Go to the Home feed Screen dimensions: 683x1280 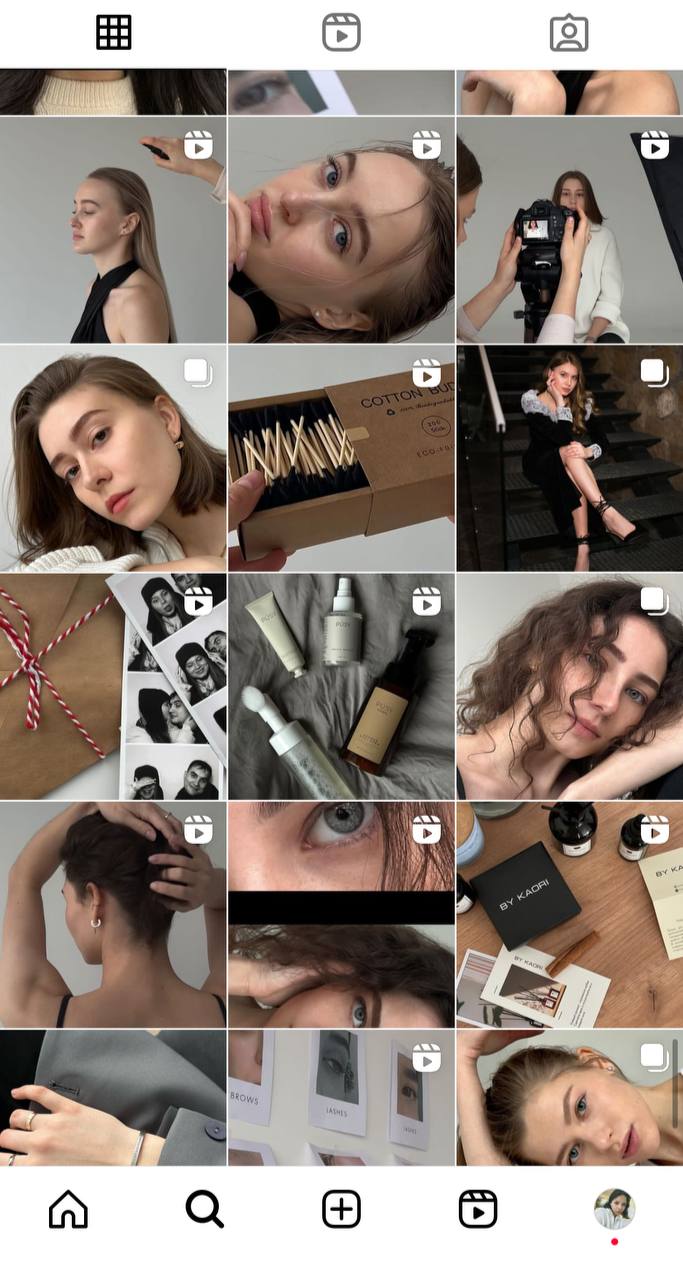[x=68, y=1210]
